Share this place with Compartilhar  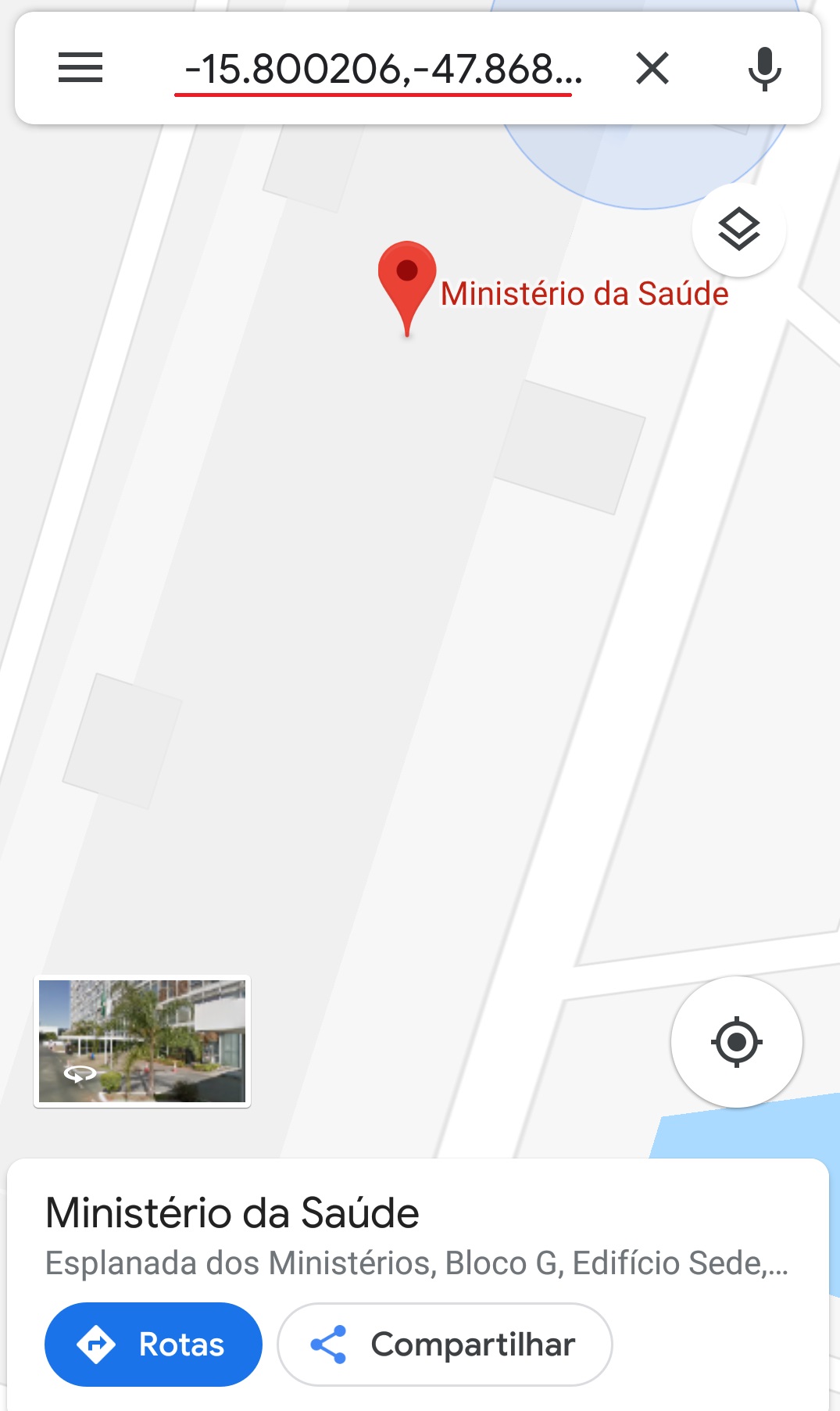click(x=445, y=1344)
